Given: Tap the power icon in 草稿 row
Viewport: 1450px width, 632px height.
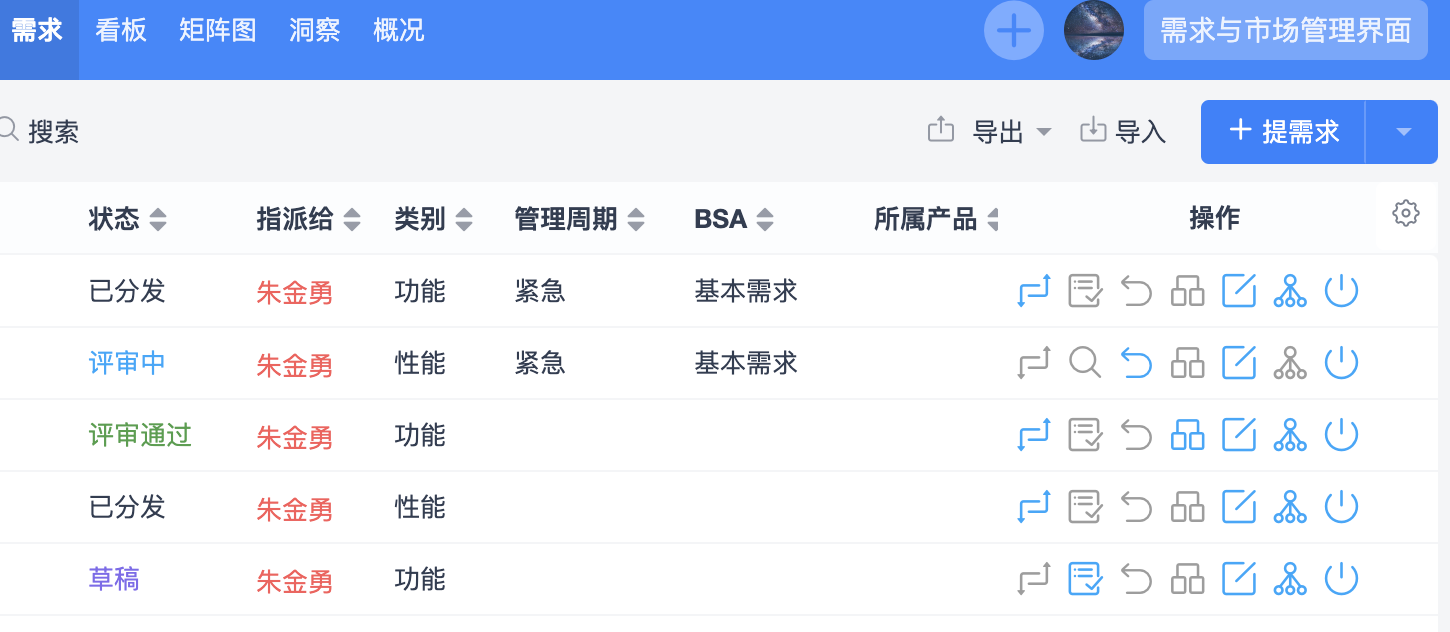Looking at the screenshot, I should [1341, 579].
